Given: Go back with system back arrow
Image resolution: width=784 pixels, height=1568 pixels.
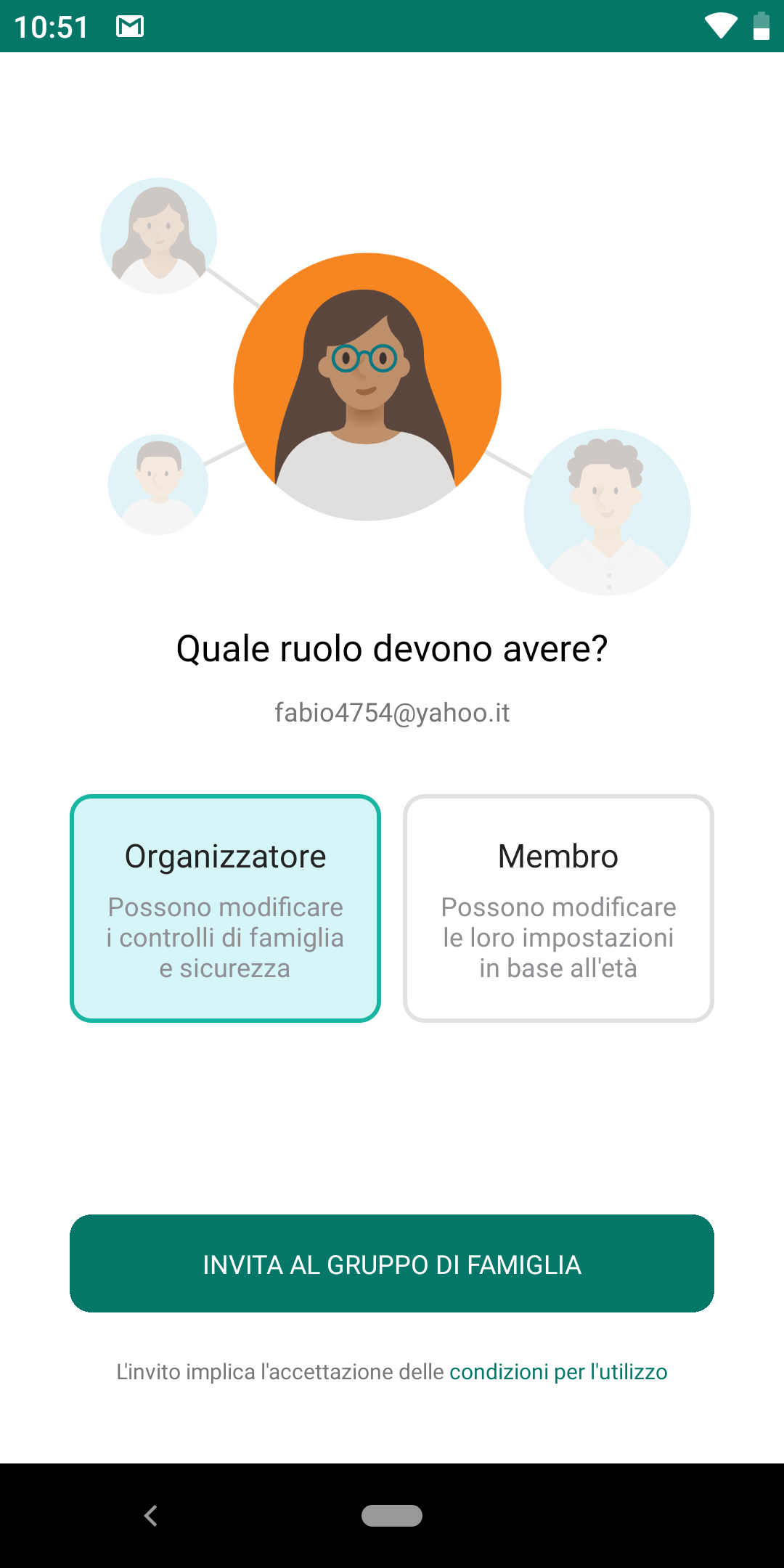Looking at the screenshot, I should [x=151, y=1516].
